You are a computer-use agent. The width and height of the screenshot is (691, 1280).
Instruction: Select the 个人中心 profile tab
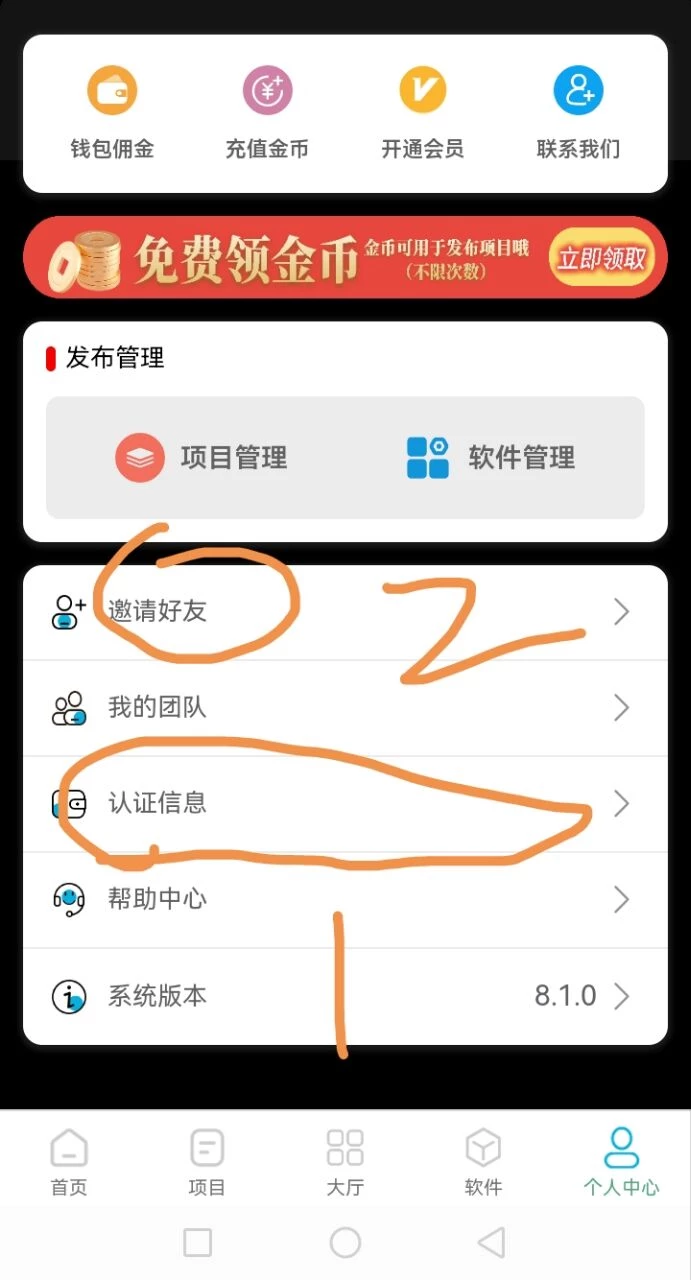621,1163
